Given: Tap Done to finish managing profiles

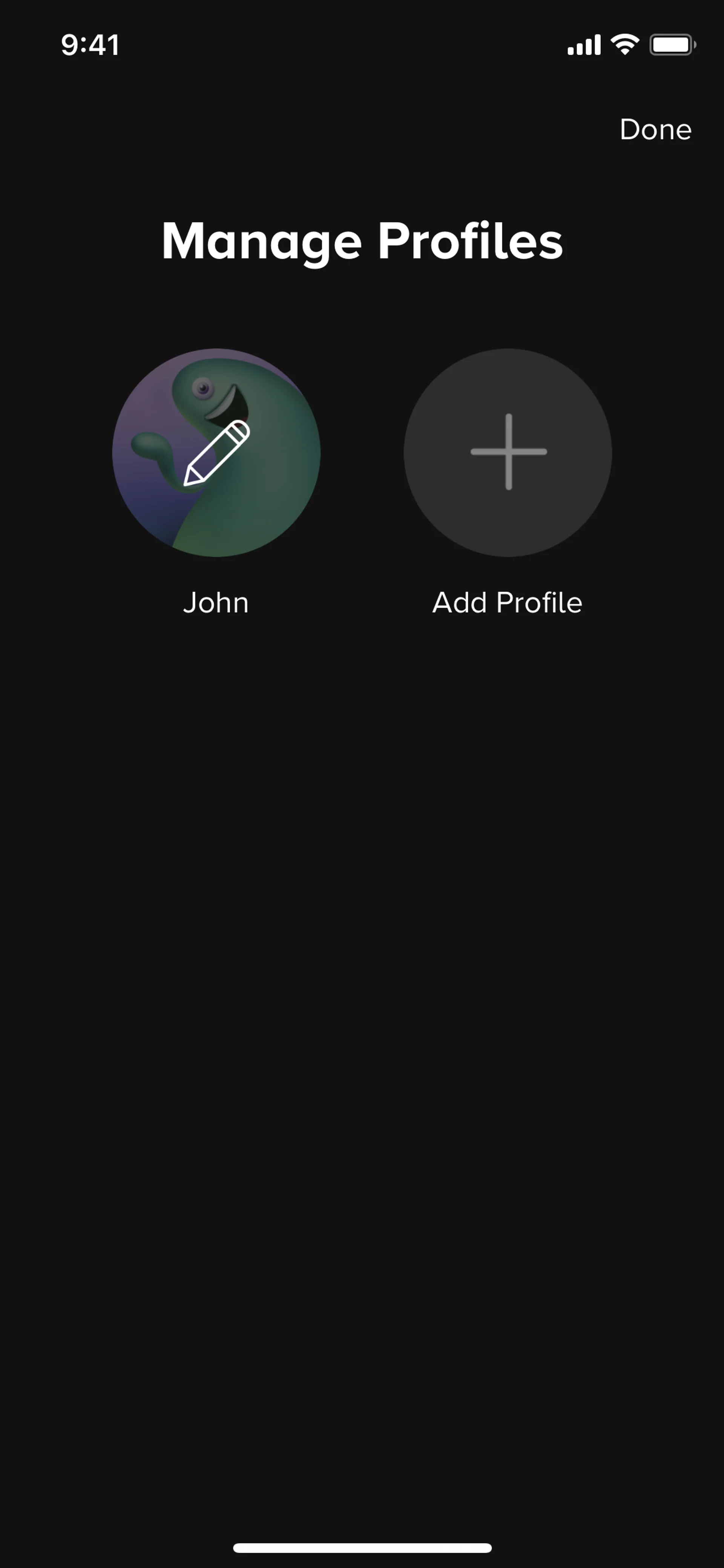Looking at the screenshot, I should (655, 130).
